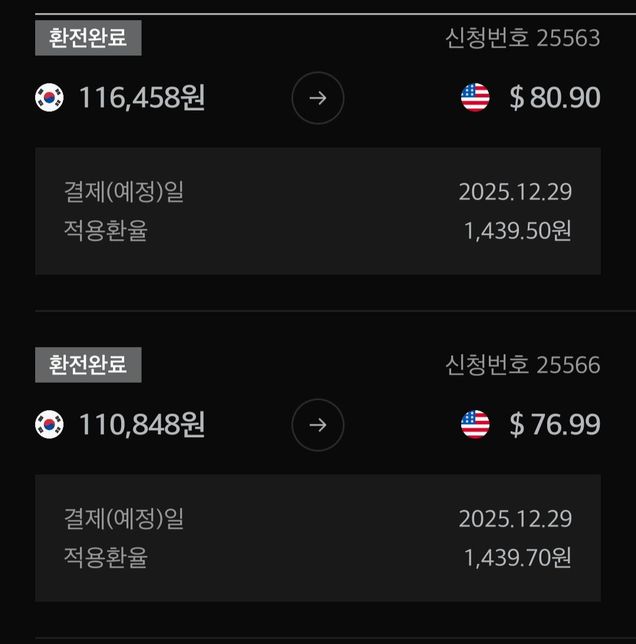The height and width of the screenshot is (644, 636).
Task: Open exchange record number 25566
Action: pos(318,425)
